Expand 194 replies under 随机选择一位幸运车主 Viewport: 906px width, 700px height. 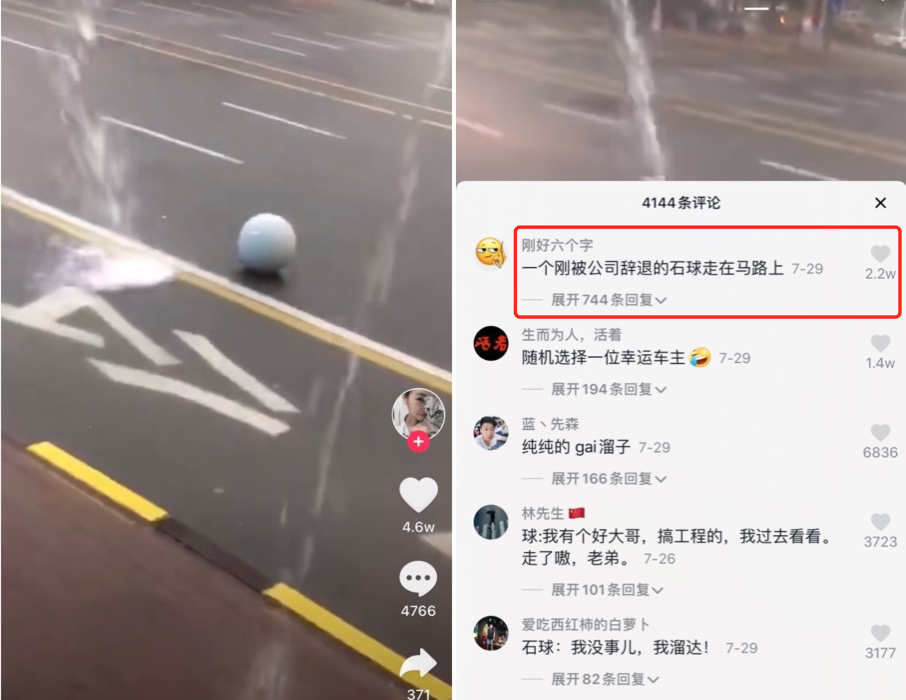[x=608, y=389]
